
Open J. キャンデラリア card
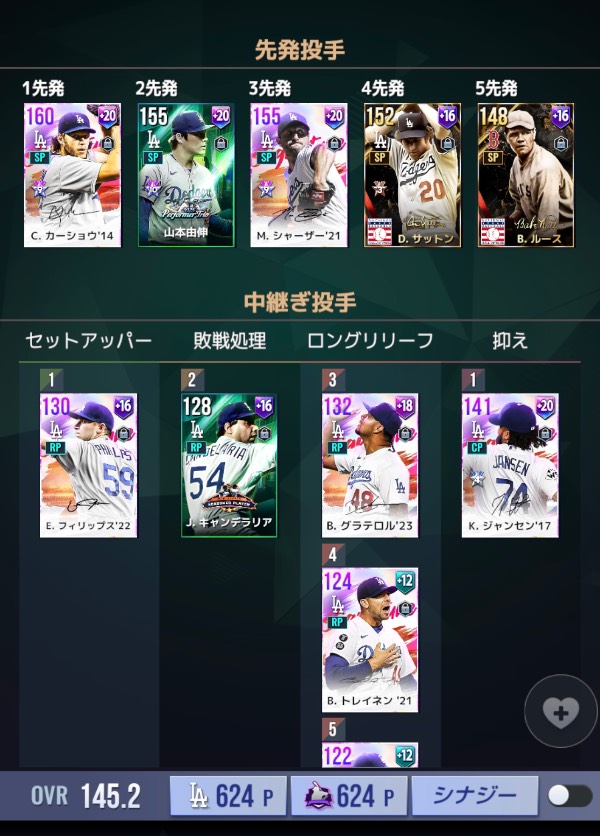[229, 465]
